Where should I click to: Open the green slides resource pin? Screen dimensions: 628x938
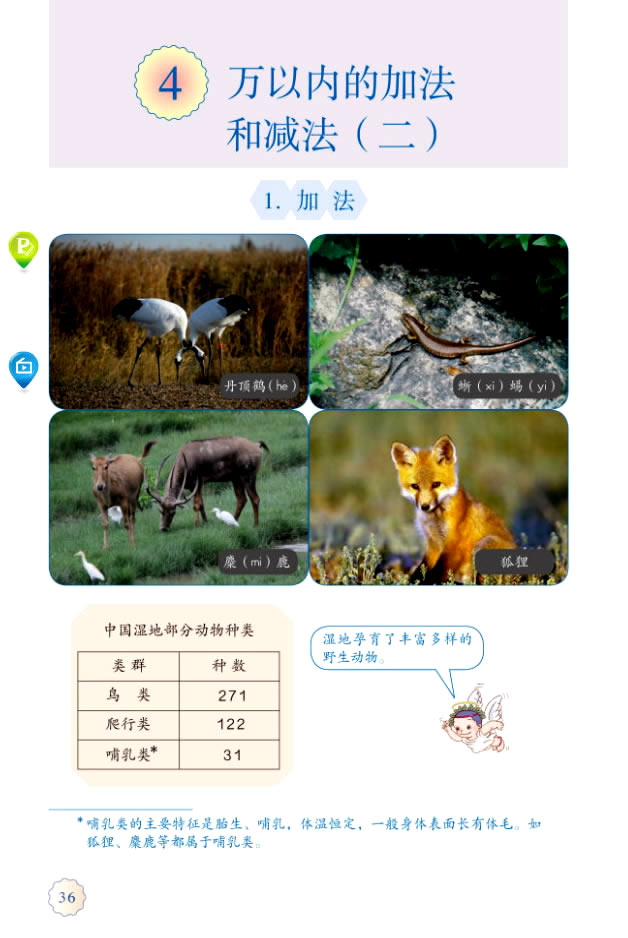pyautogui.click(x=23, y=248)
